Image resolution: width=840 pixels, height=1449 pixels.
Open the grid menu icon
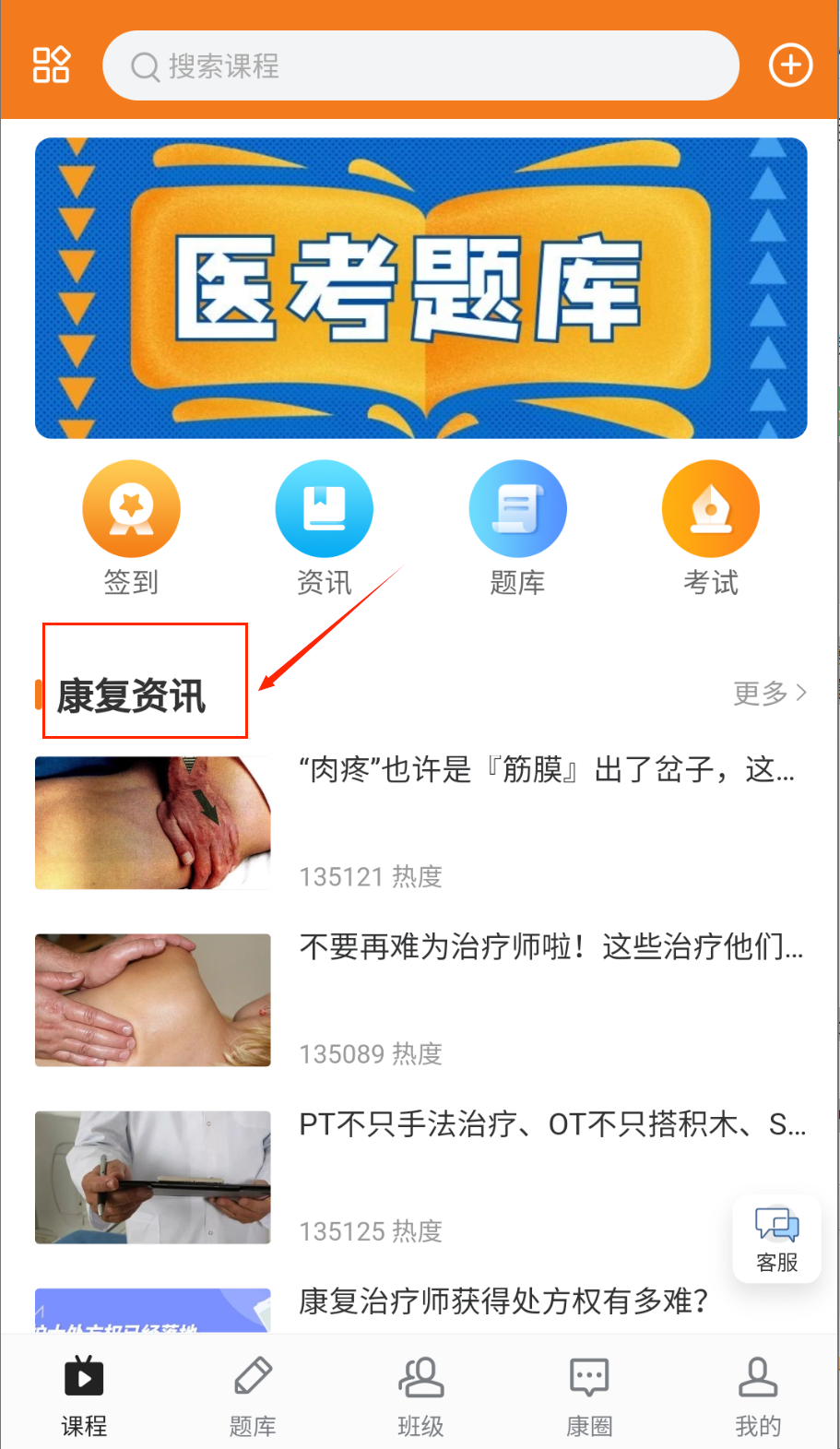pos(52,65)
